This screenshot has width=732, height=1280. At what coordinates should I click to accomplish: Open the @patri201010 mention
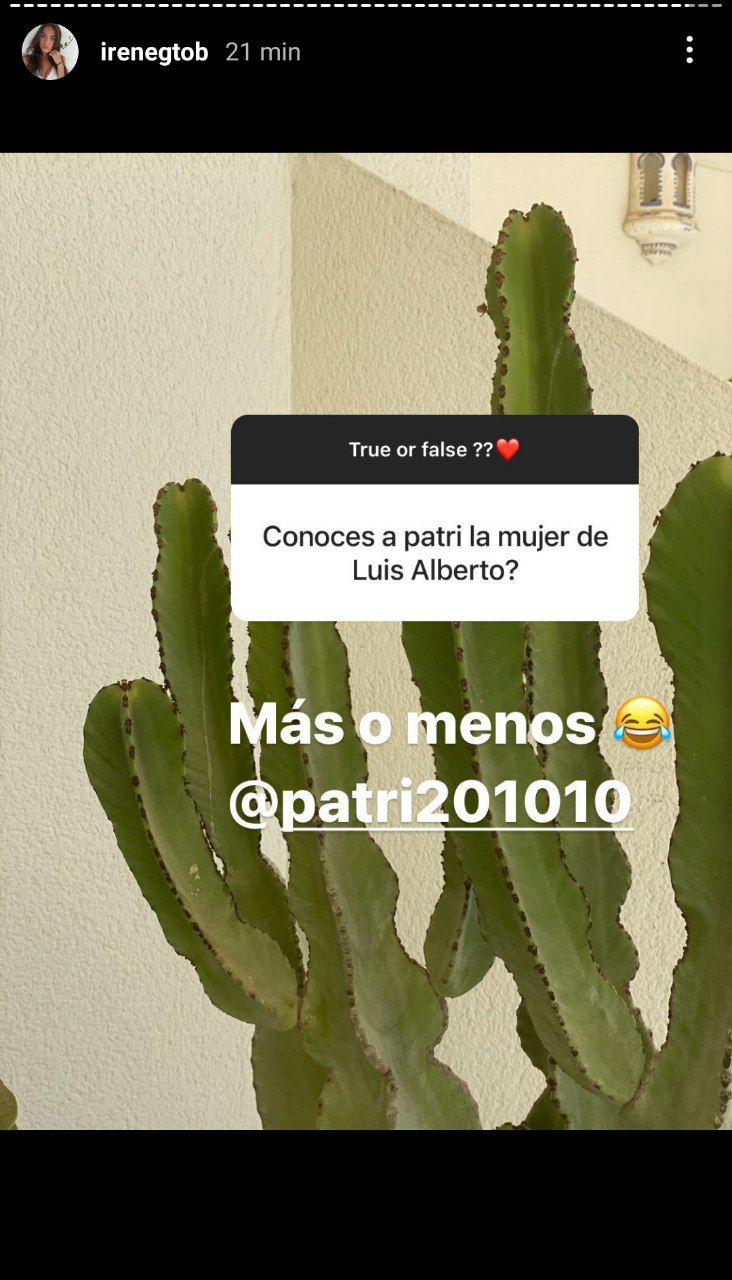(x=430, y=801)
